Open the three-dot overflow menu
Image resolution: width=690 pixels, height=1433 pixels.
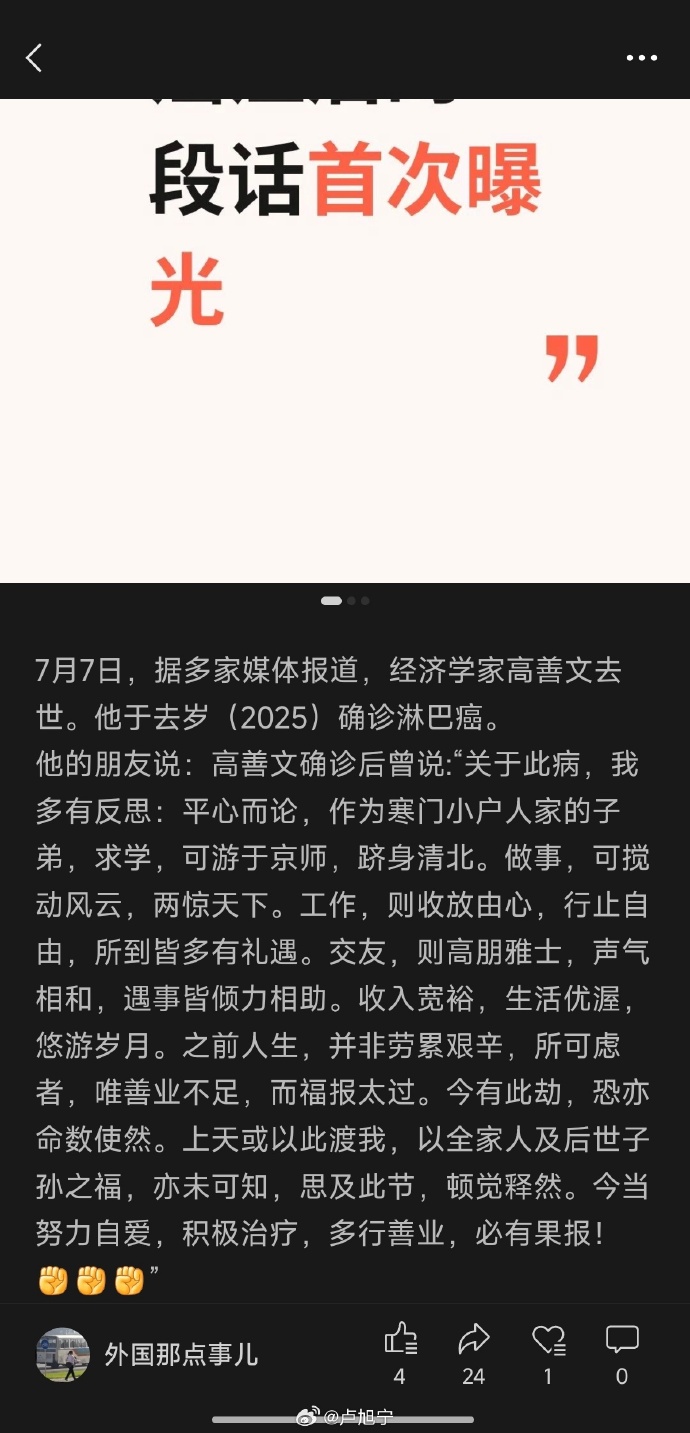(x=642, y=58)
